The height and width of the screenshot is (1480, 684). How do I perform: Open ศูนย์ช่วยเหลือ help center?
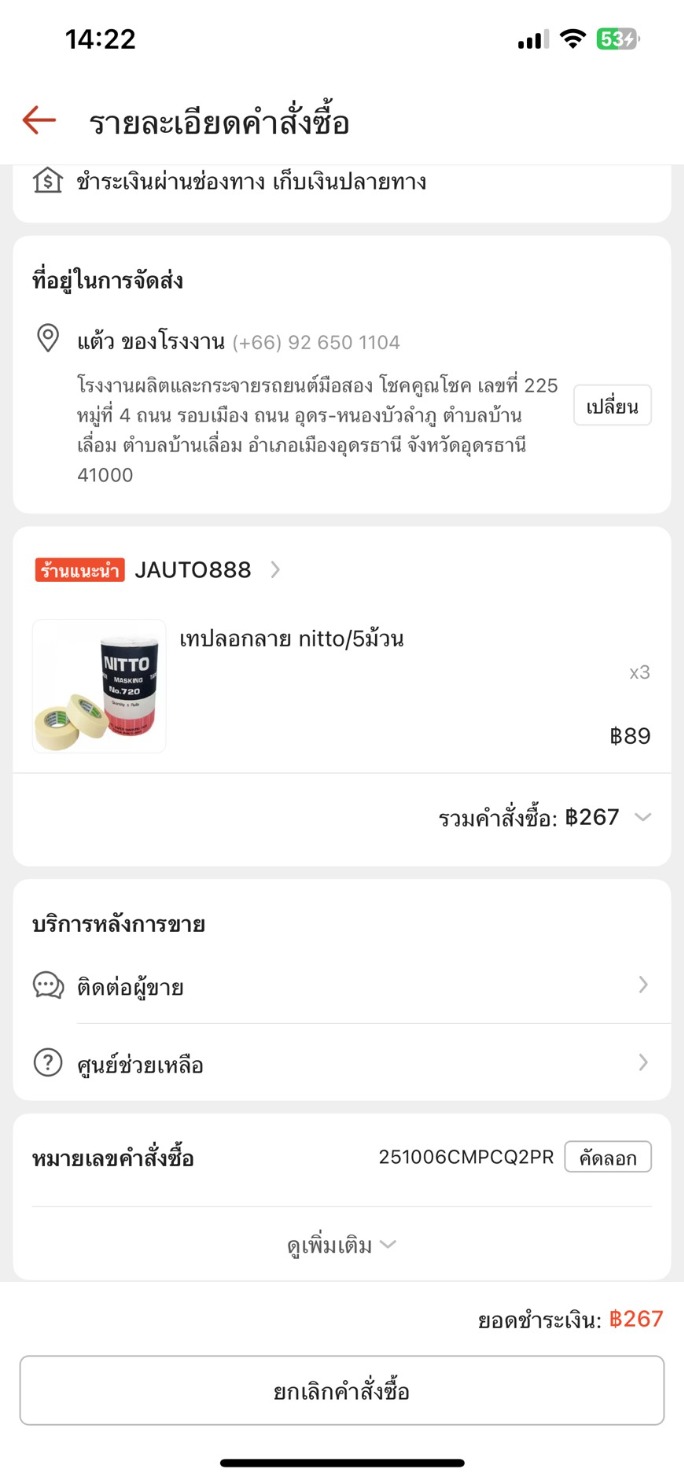tap(342, 1064)
